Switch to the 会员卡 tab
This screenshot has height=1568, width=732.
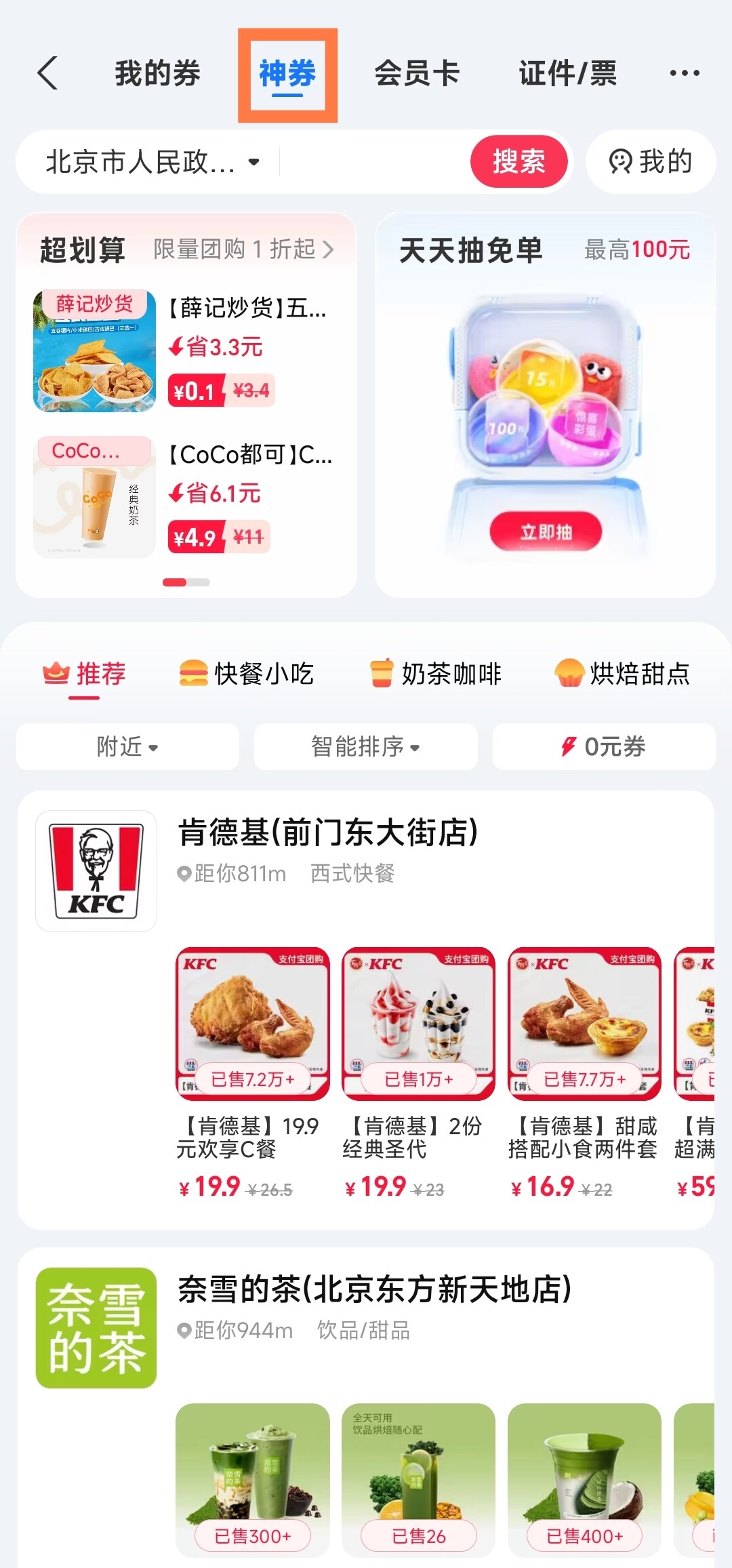click(x=417, y=73)
